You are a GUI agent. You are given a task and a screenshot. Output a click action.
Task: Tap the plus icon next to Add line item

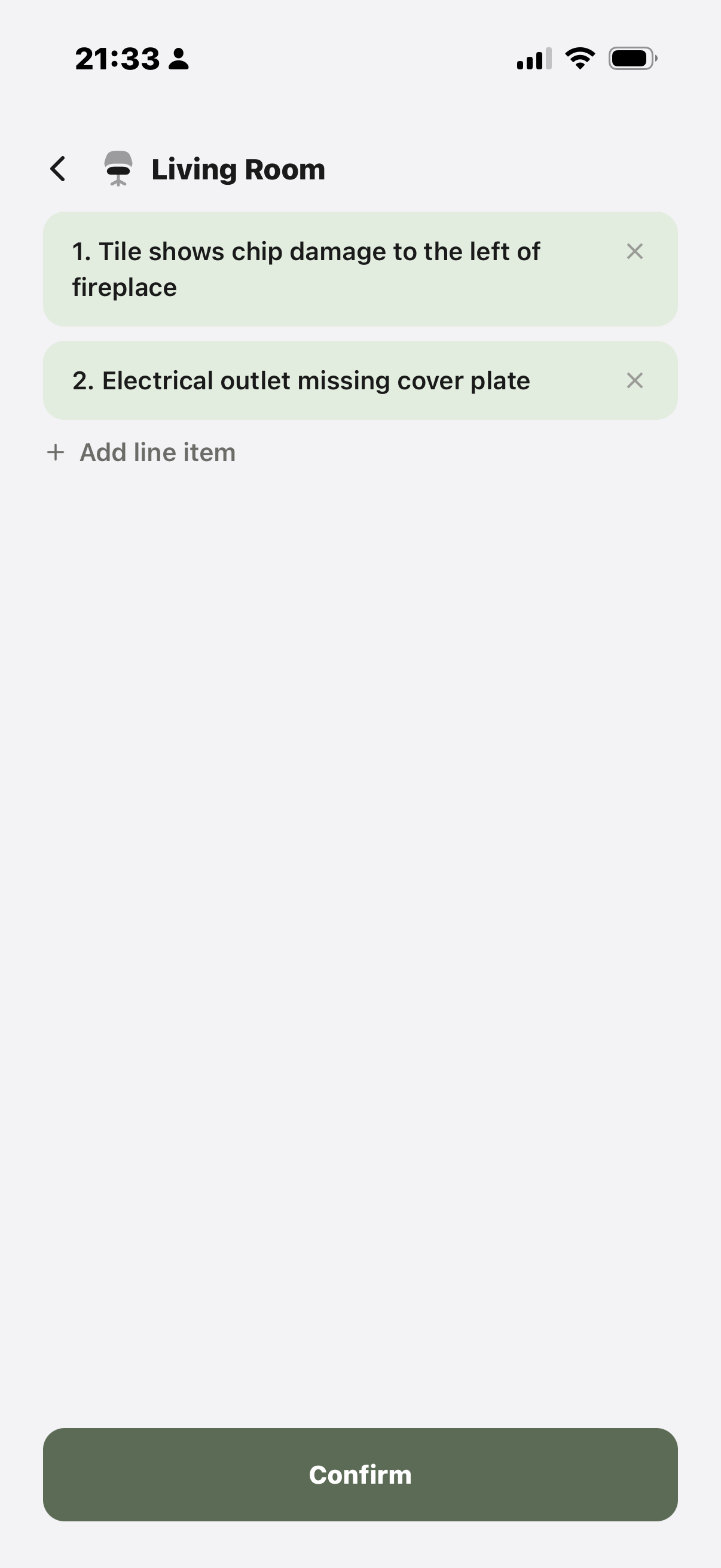click(x=55, y=452)
